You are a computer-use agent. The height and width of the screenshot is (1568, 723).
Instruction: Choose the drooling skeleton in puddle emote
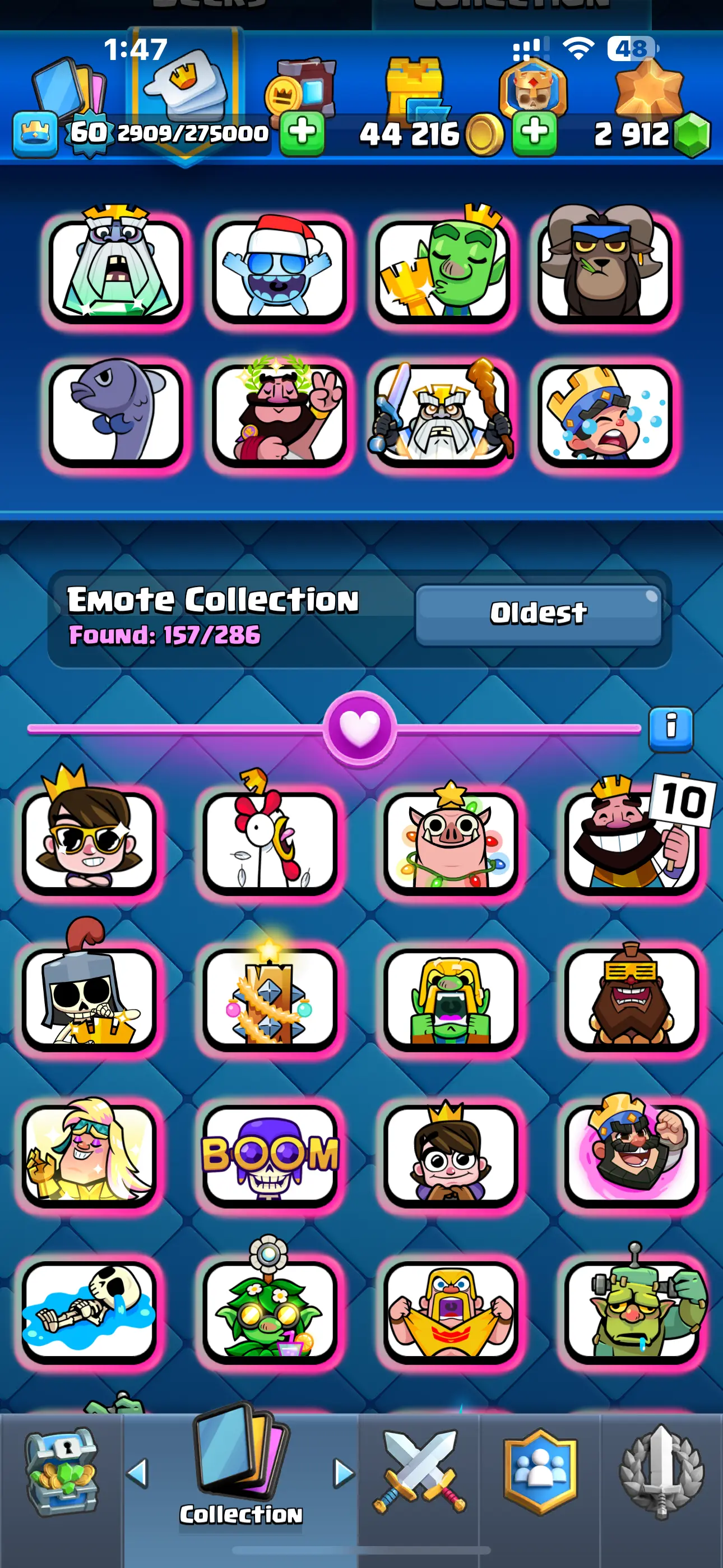pos(89,1311)
